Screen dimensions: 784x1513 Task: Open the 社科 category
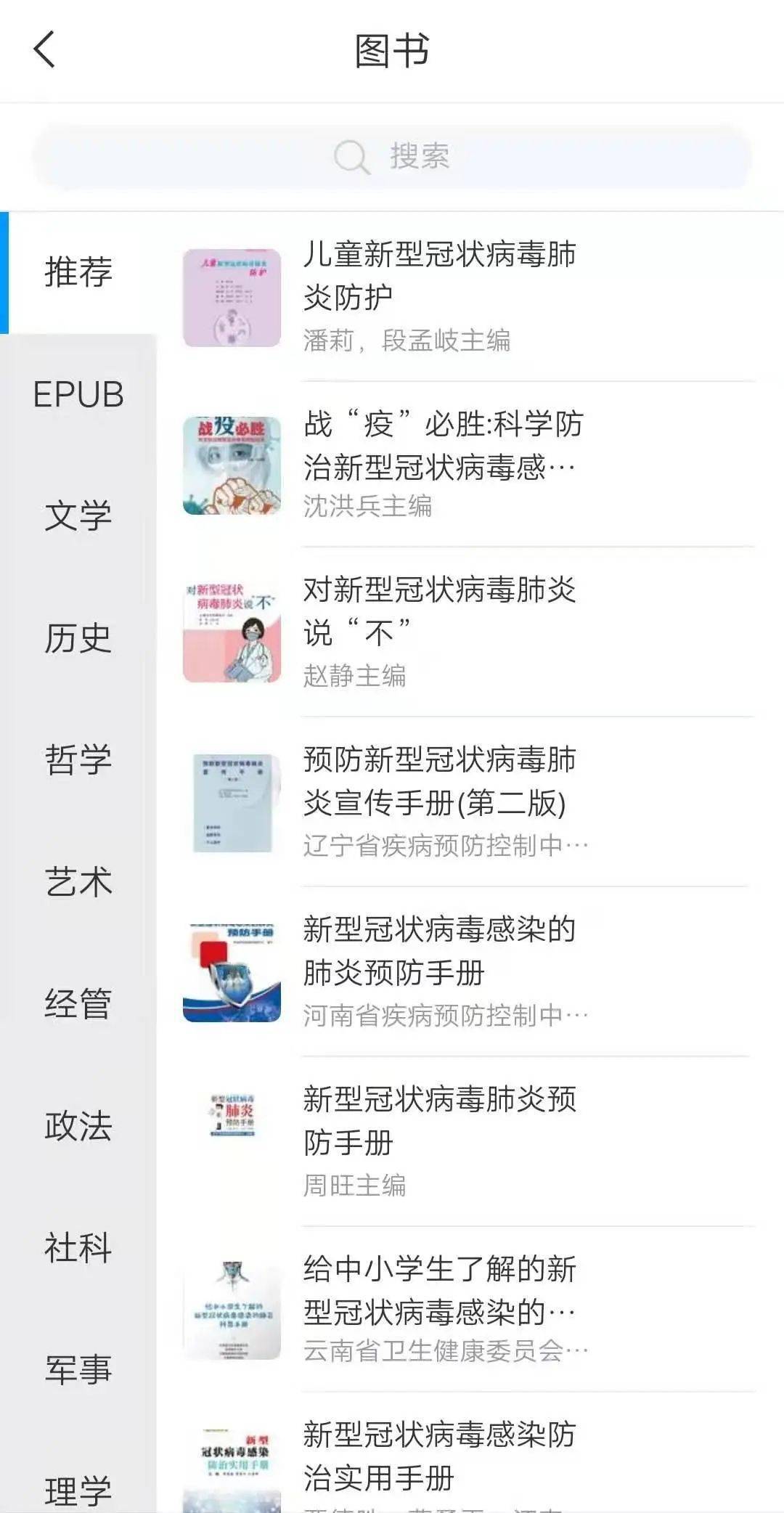pos(78,1248)
